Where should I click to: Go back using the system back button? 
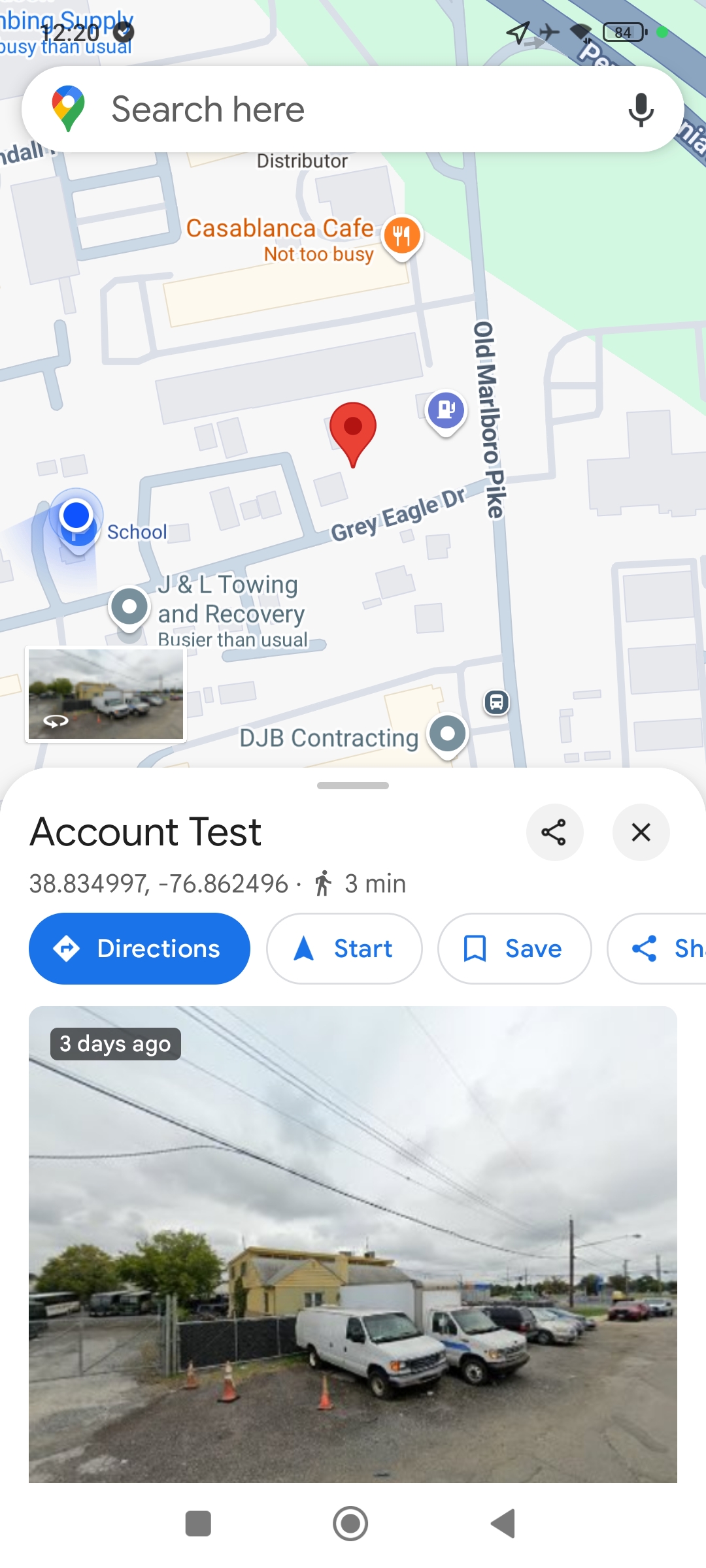click(503, 1524)
